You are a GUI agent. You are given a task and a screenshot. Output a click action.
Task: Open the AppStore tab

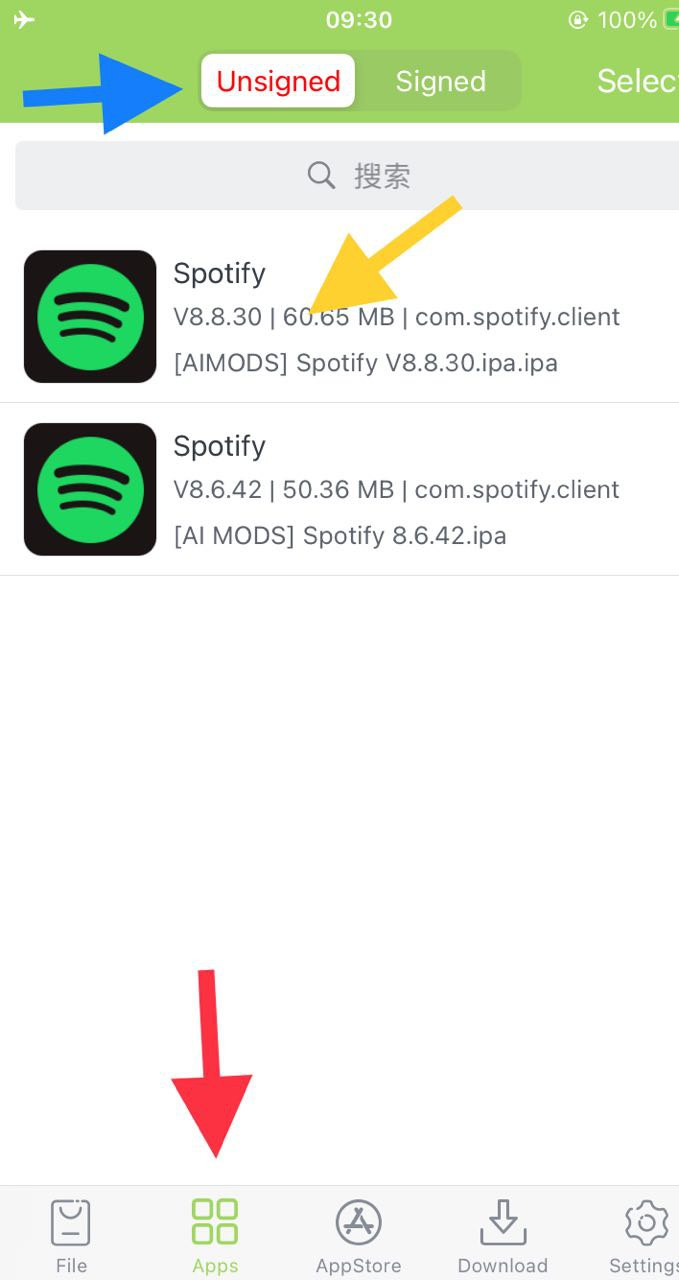(358, 1236)
